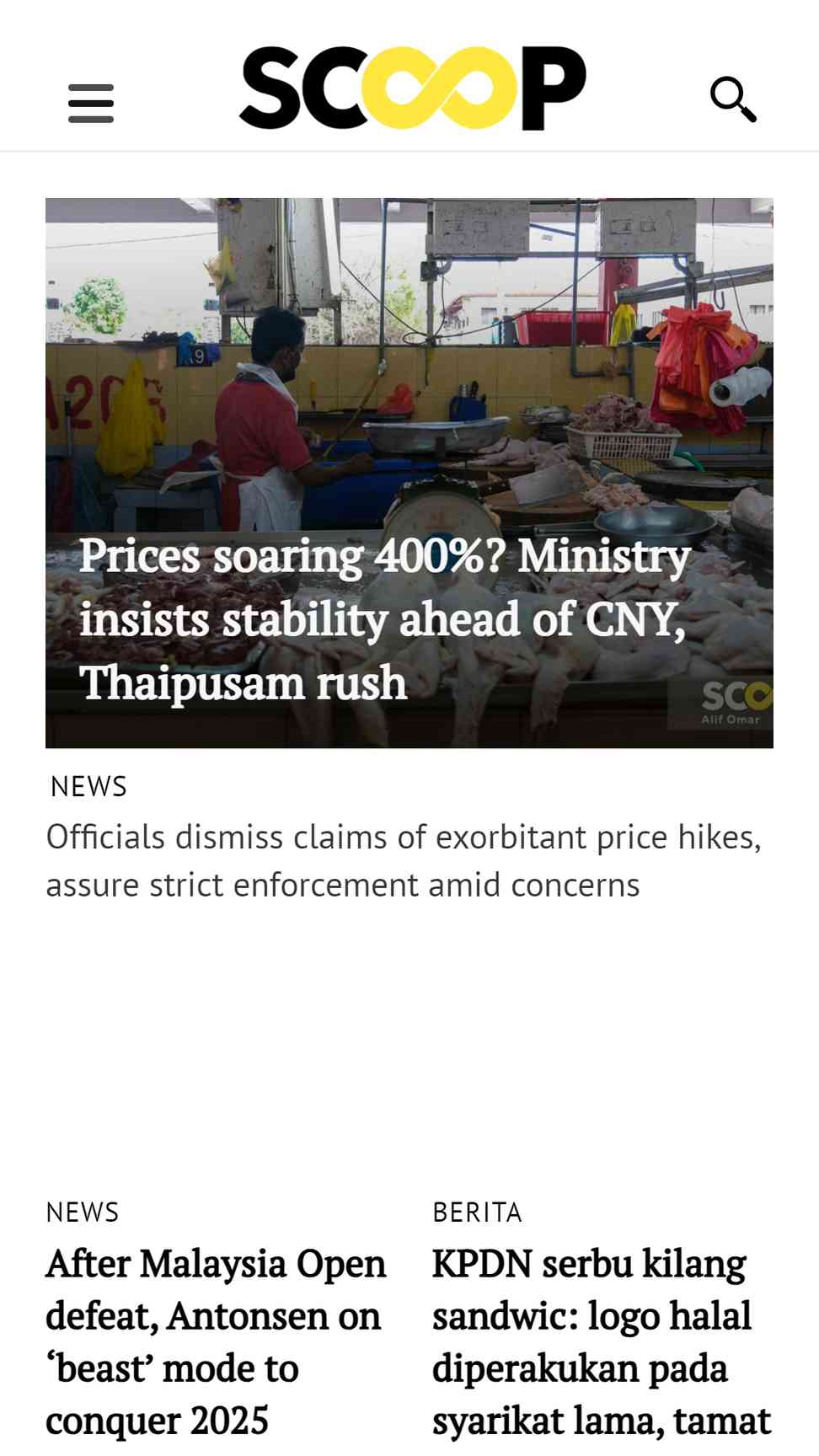Viewport: 819px width, 1456px height.
Task: Open the NEWS label above the Antonsen story
Action: coord(83,1212)
